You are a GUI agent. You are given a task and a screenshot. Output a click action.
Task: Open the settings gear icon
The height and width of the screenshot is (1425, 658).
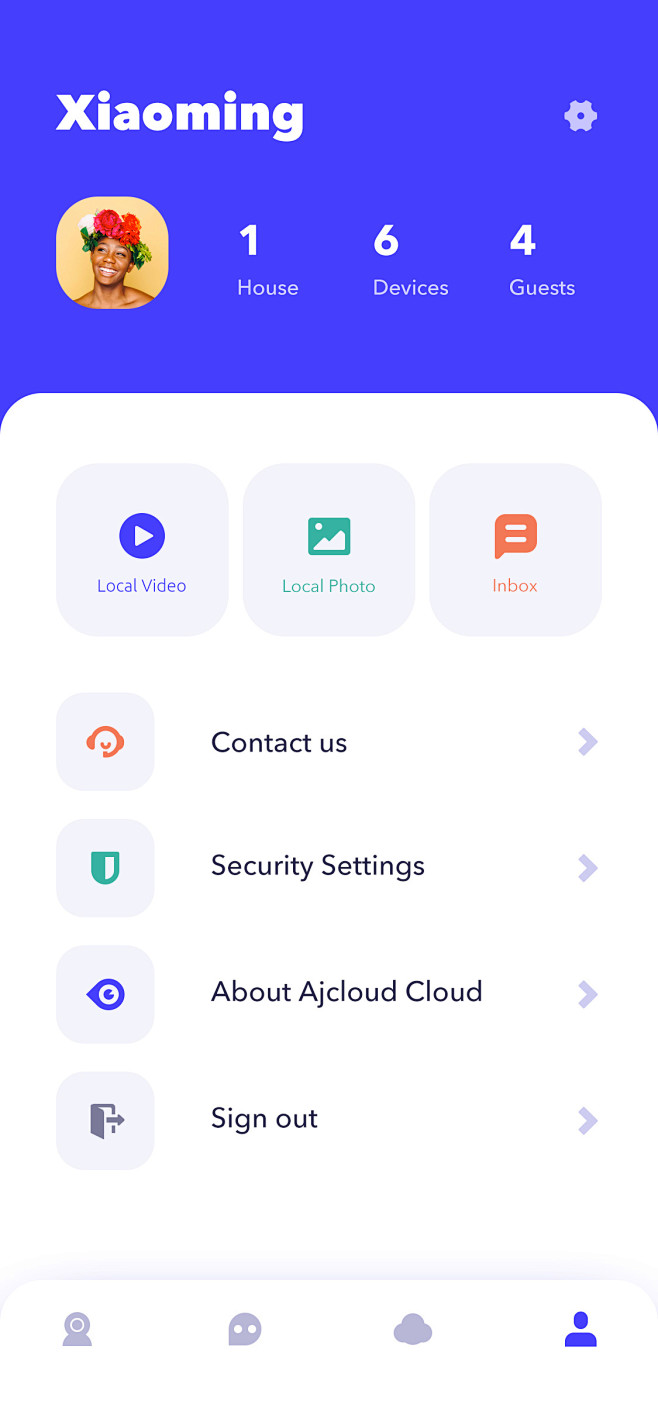580,116
